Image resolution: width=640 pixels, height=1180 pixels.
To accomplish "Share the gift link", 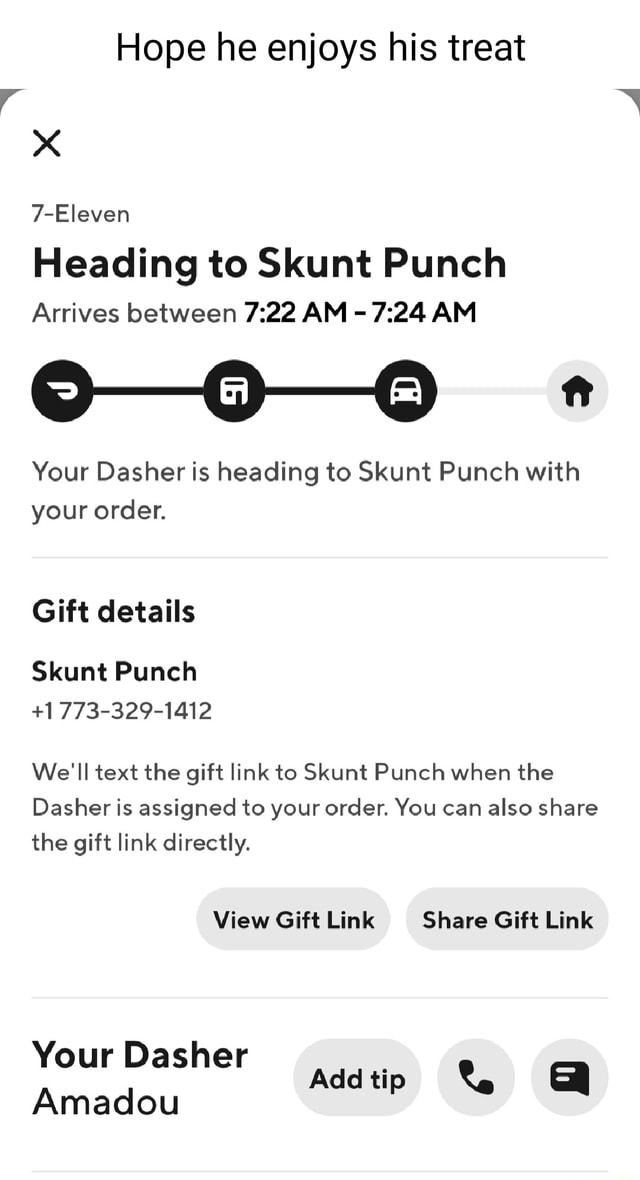I will coord(507,919).
